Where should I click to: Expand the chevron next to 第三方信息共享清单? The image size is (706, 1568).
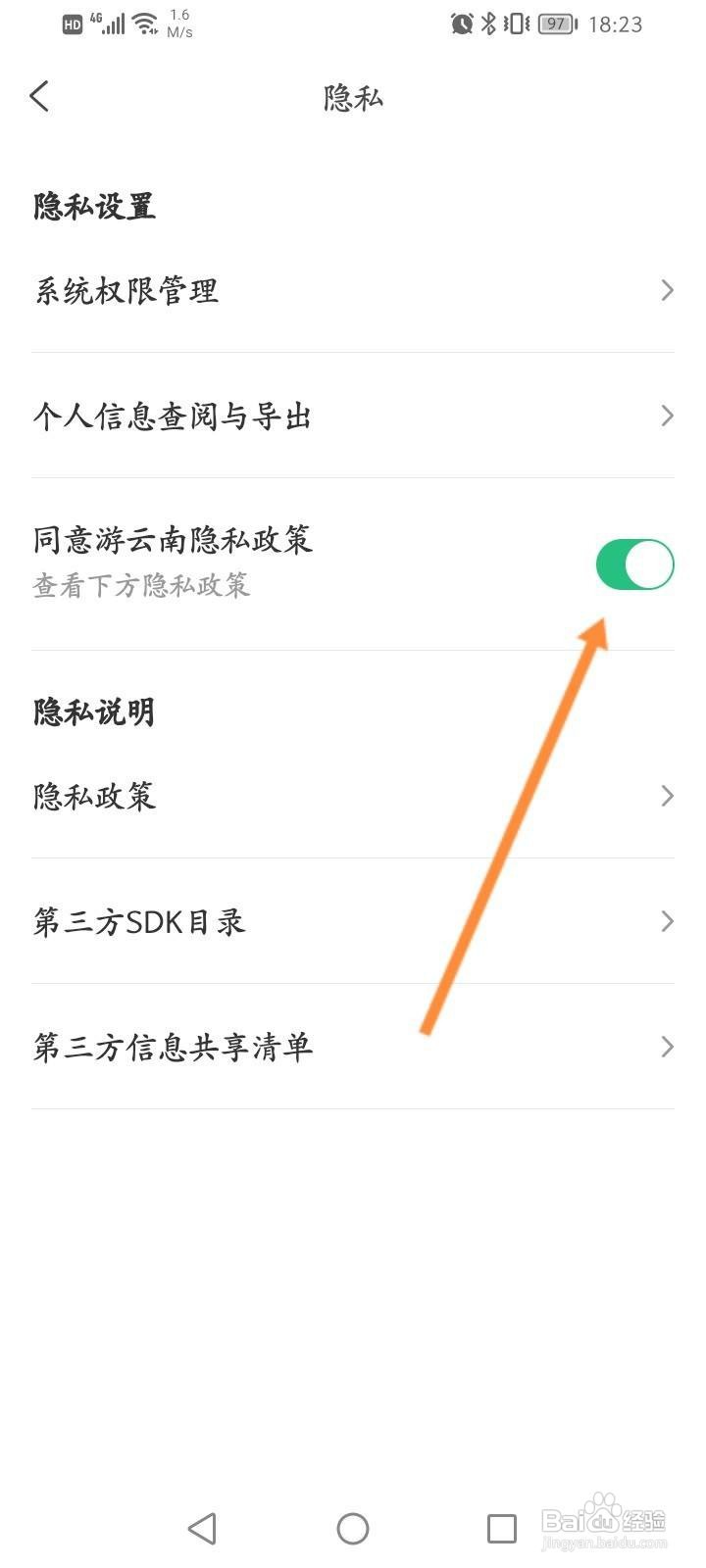(x=668, y=1047)
